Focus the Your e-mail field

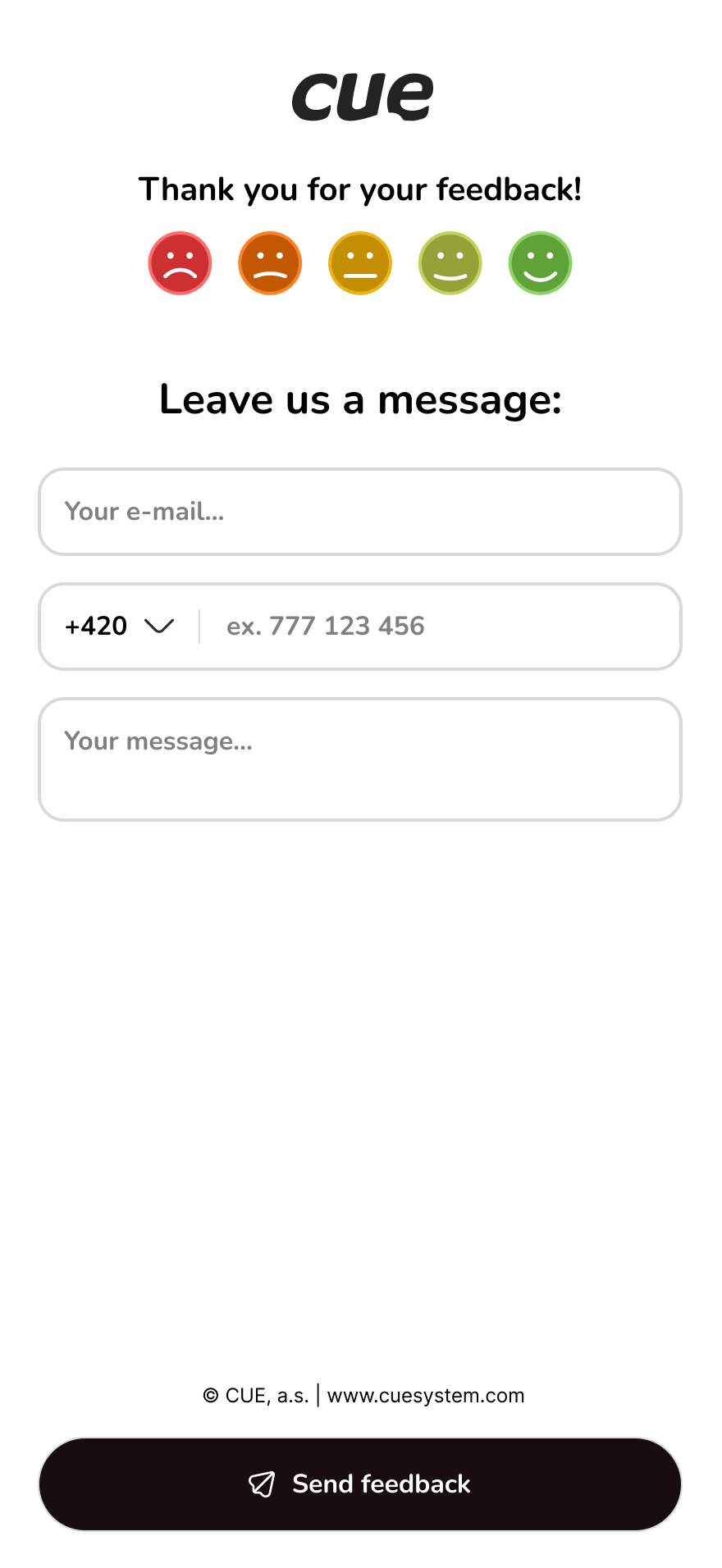click(x=360, y=512)
